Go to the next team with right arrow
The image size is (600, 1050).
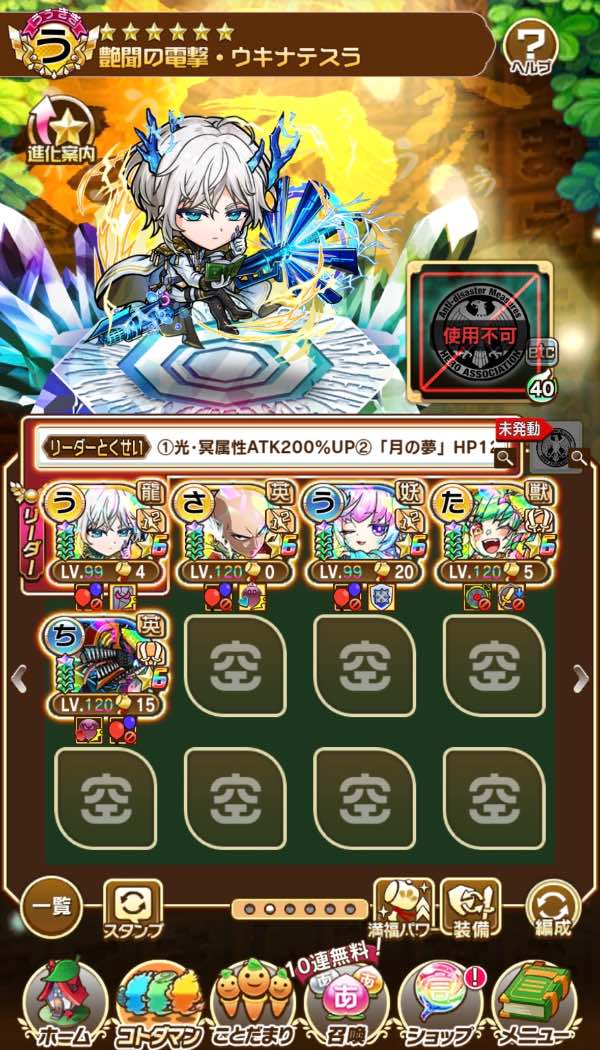[x=581, y=678]
